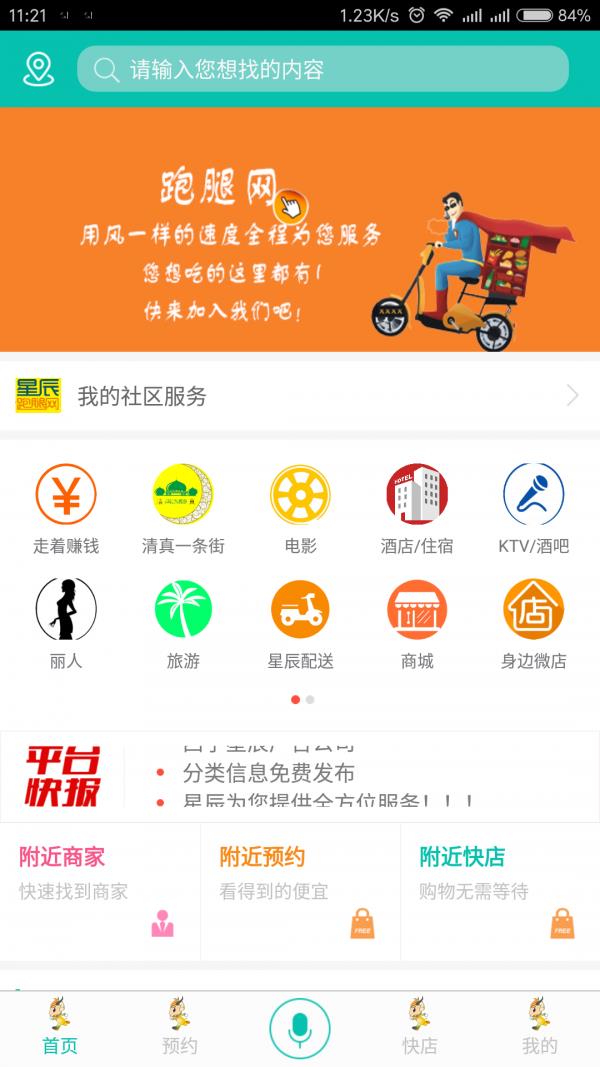This screenshot has width=600, height=1067.
Task: Select the 丽人 beauty category
Action: pos(66,622)
